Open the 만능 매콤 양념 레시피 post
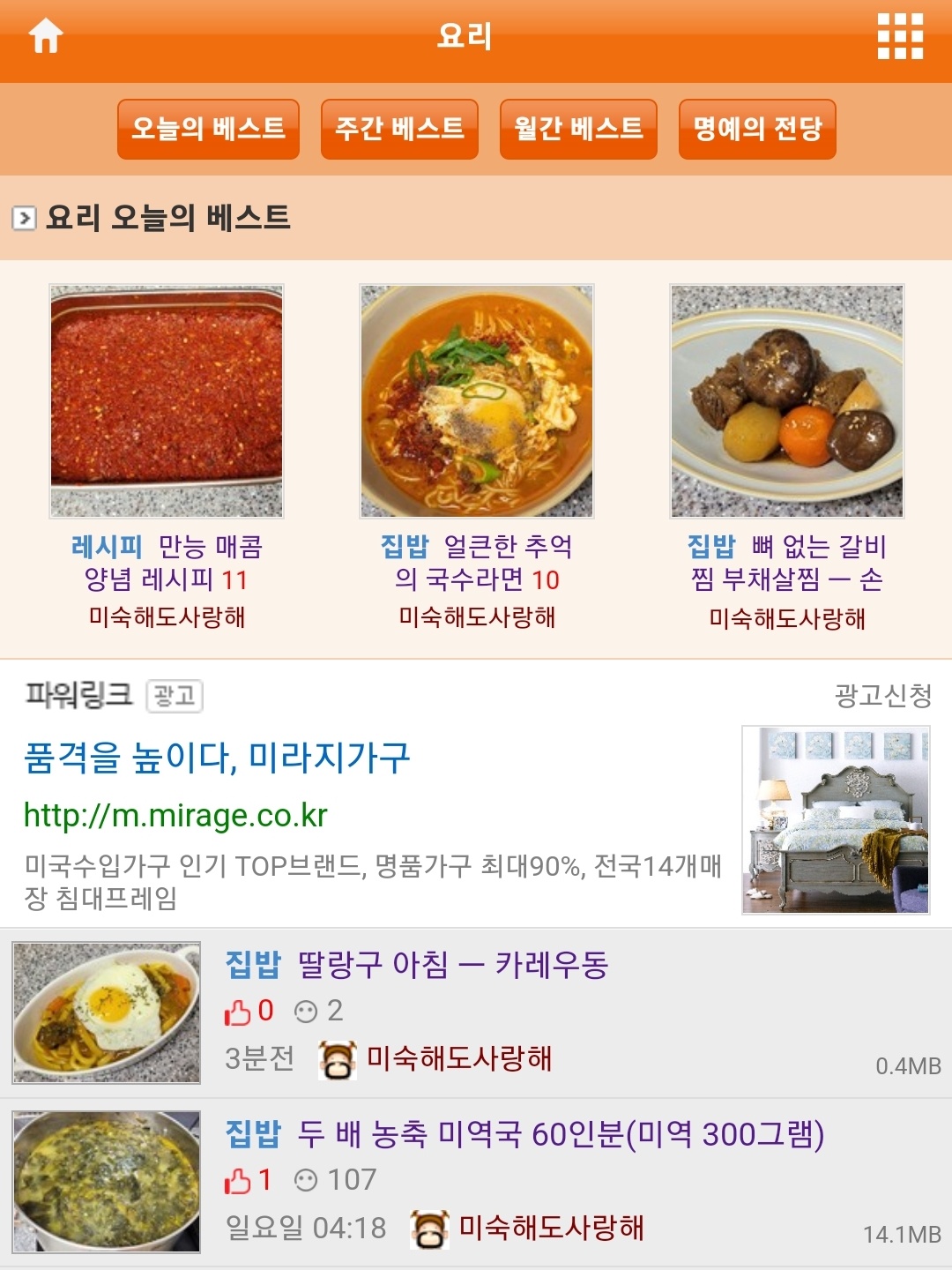 point(167,563)
